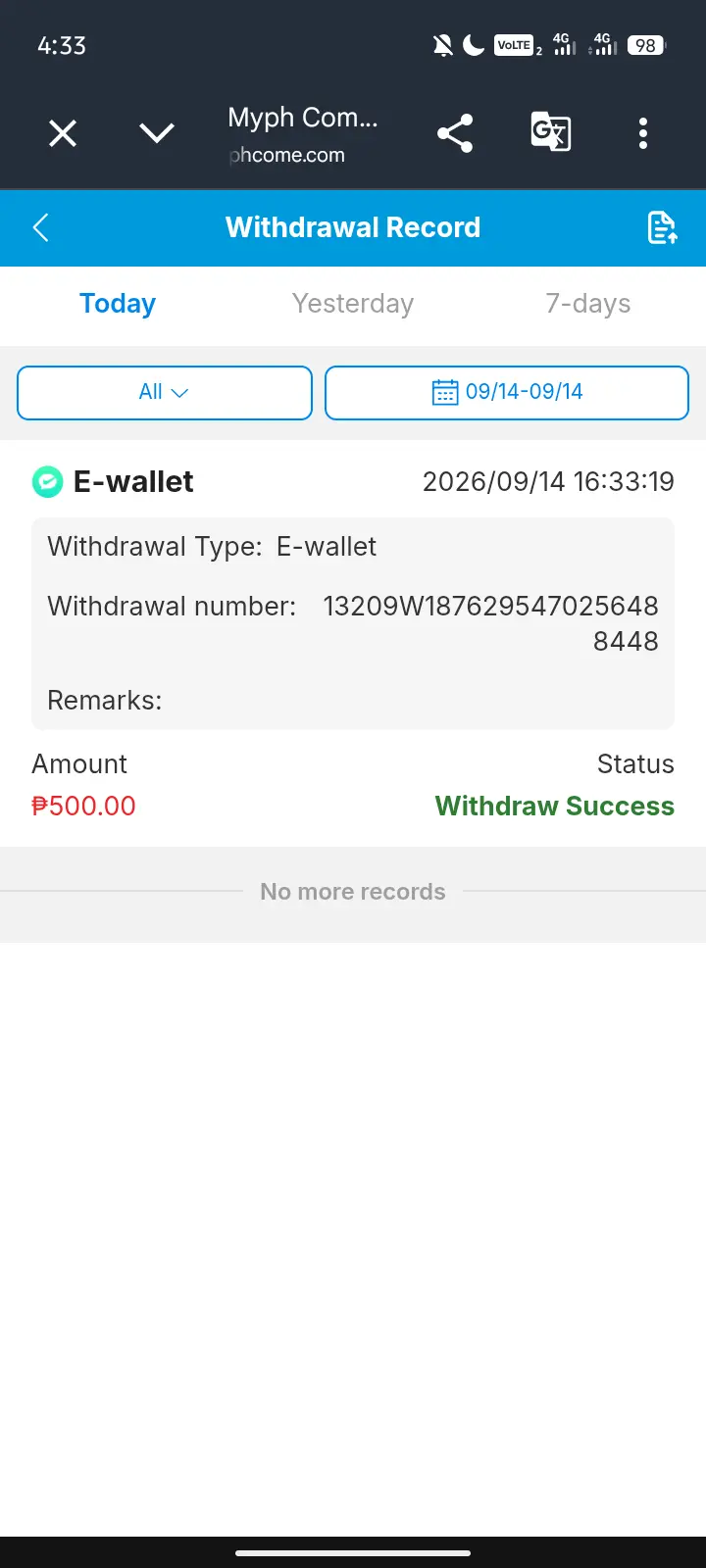The width and height of the screenshot is (706, 1568).
Task: Close the in-app browser tab
Action: (x=63, y=133)
